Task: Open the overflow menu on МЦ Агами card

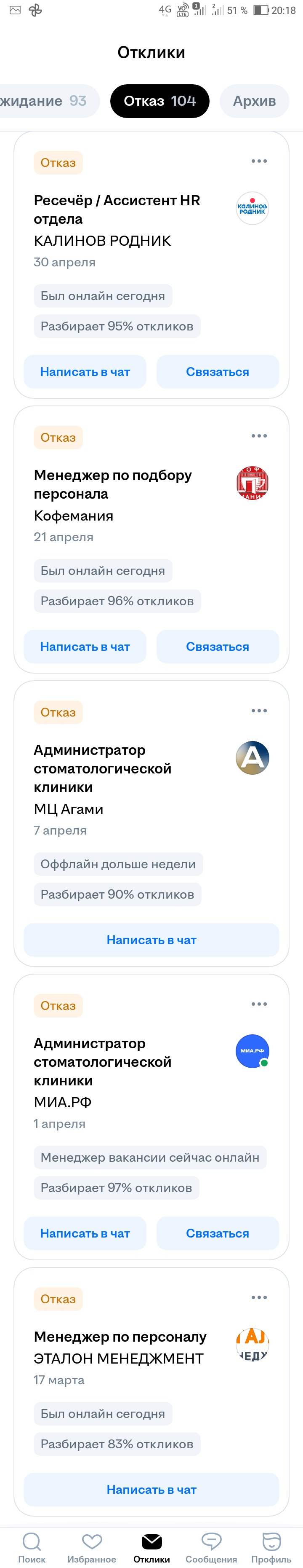Action: 259,711
